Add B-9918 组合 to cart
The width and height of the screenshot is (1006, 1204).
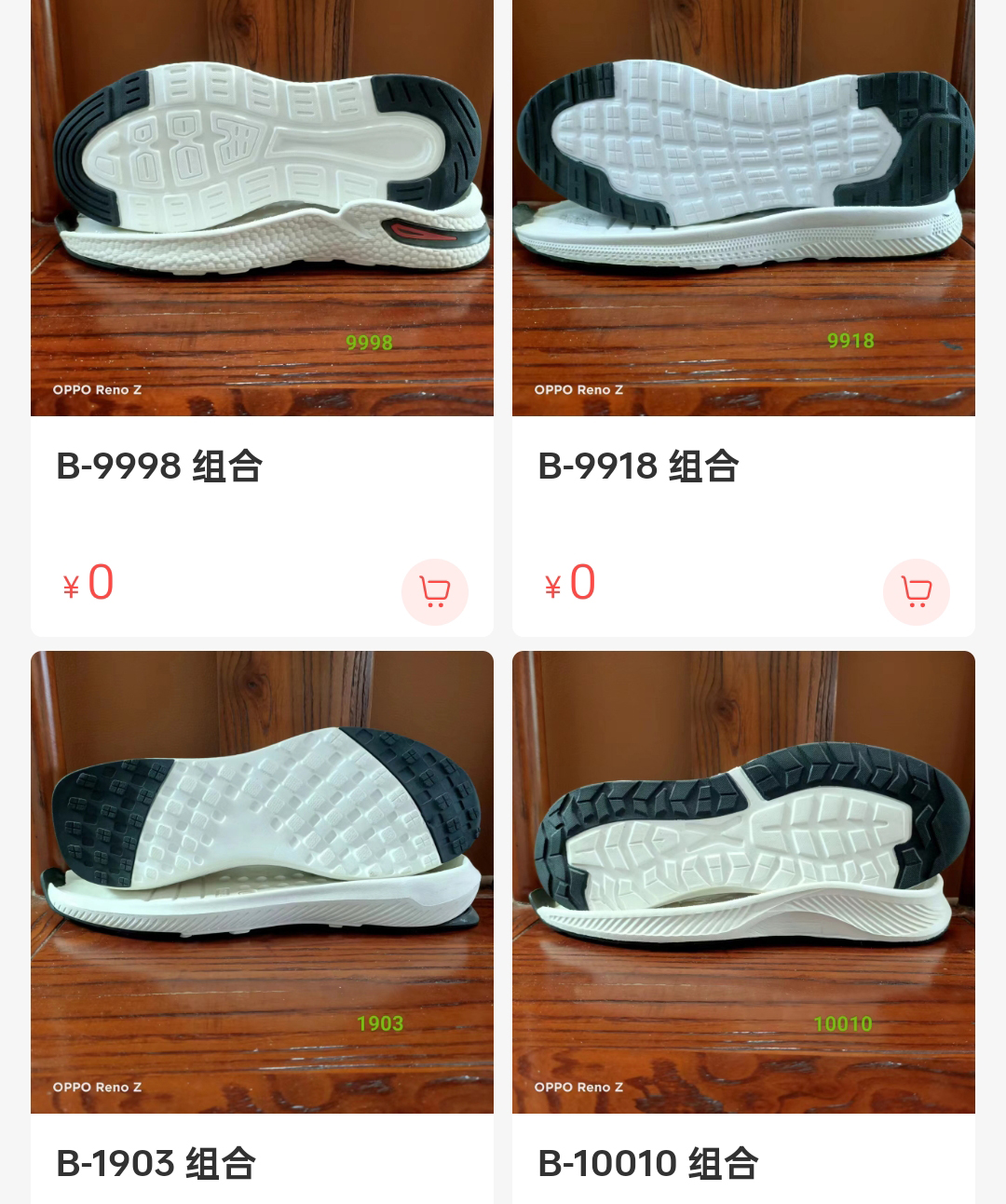coord(916,591)
